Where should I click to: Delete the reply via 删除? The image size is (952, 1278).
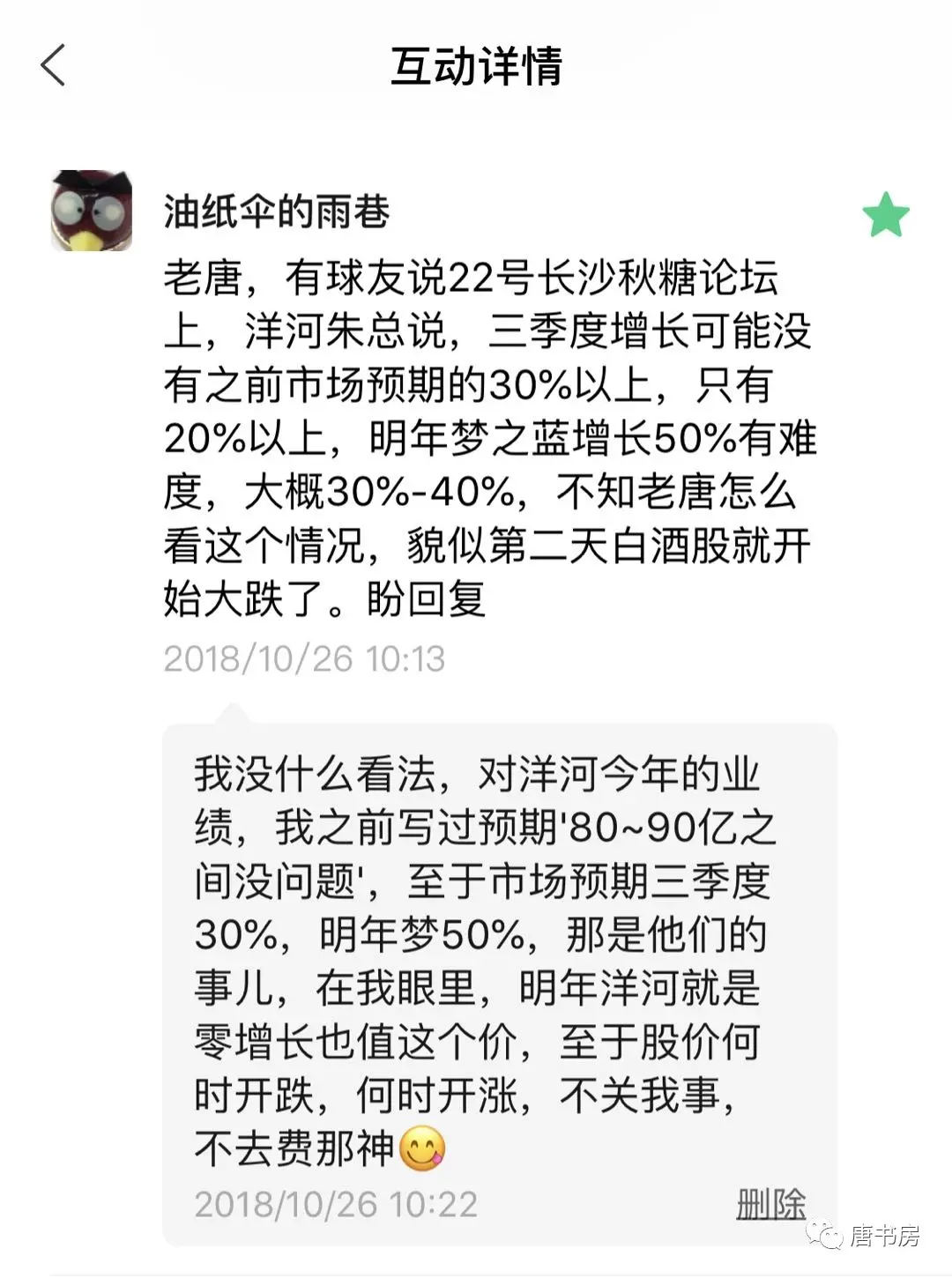pos(770,1204)
